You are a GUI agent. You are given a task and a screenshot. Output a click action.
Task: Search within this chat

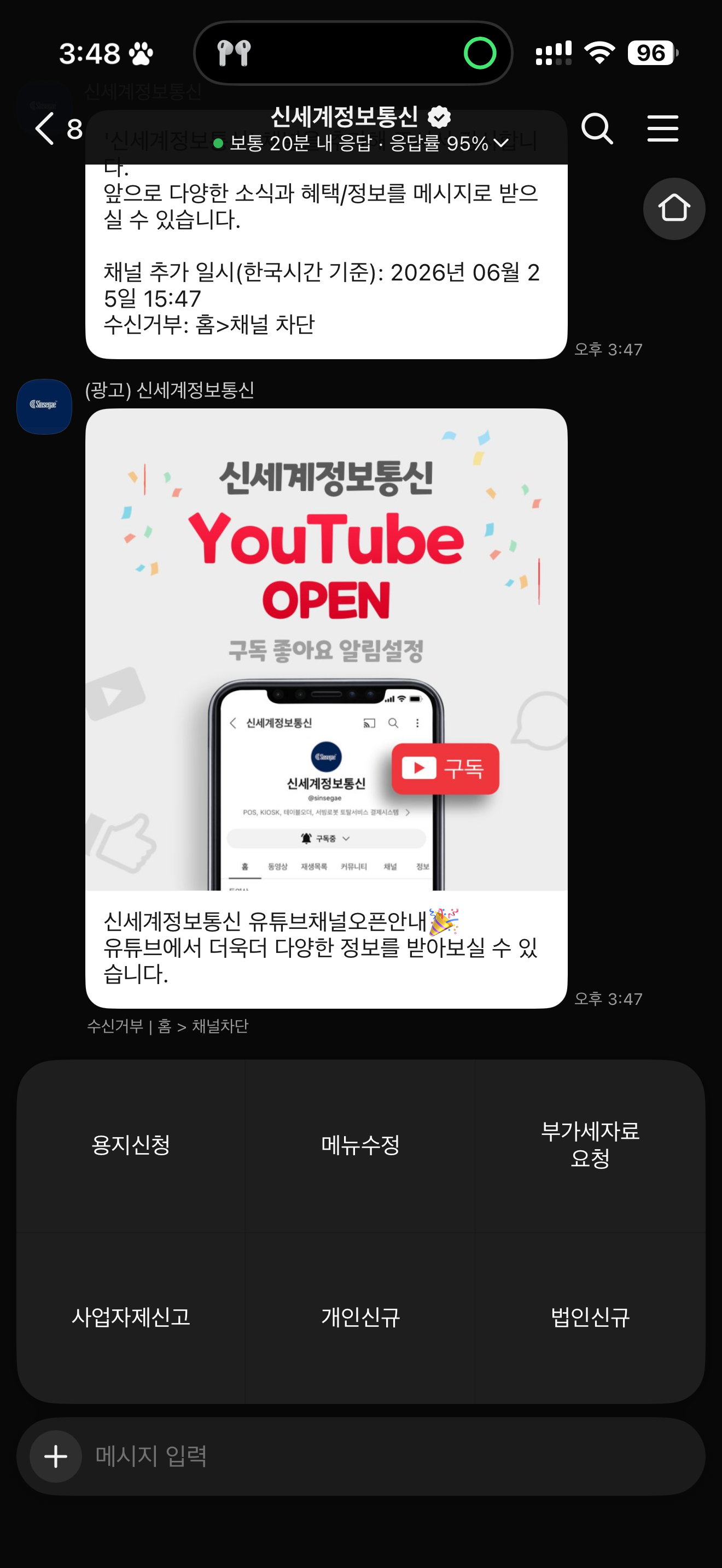[597, 128]
